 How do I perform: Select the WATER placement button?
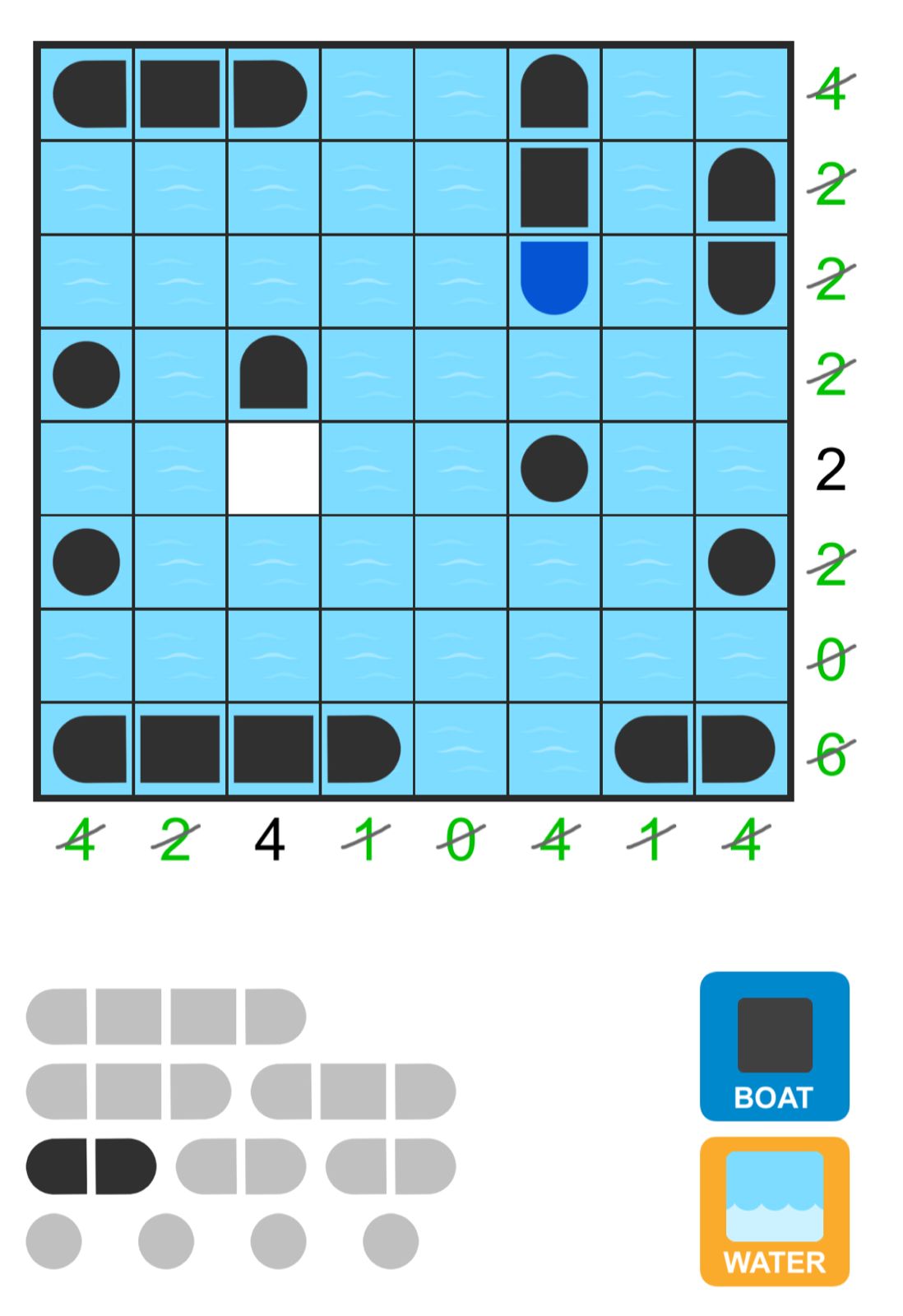pos(774,1211)
